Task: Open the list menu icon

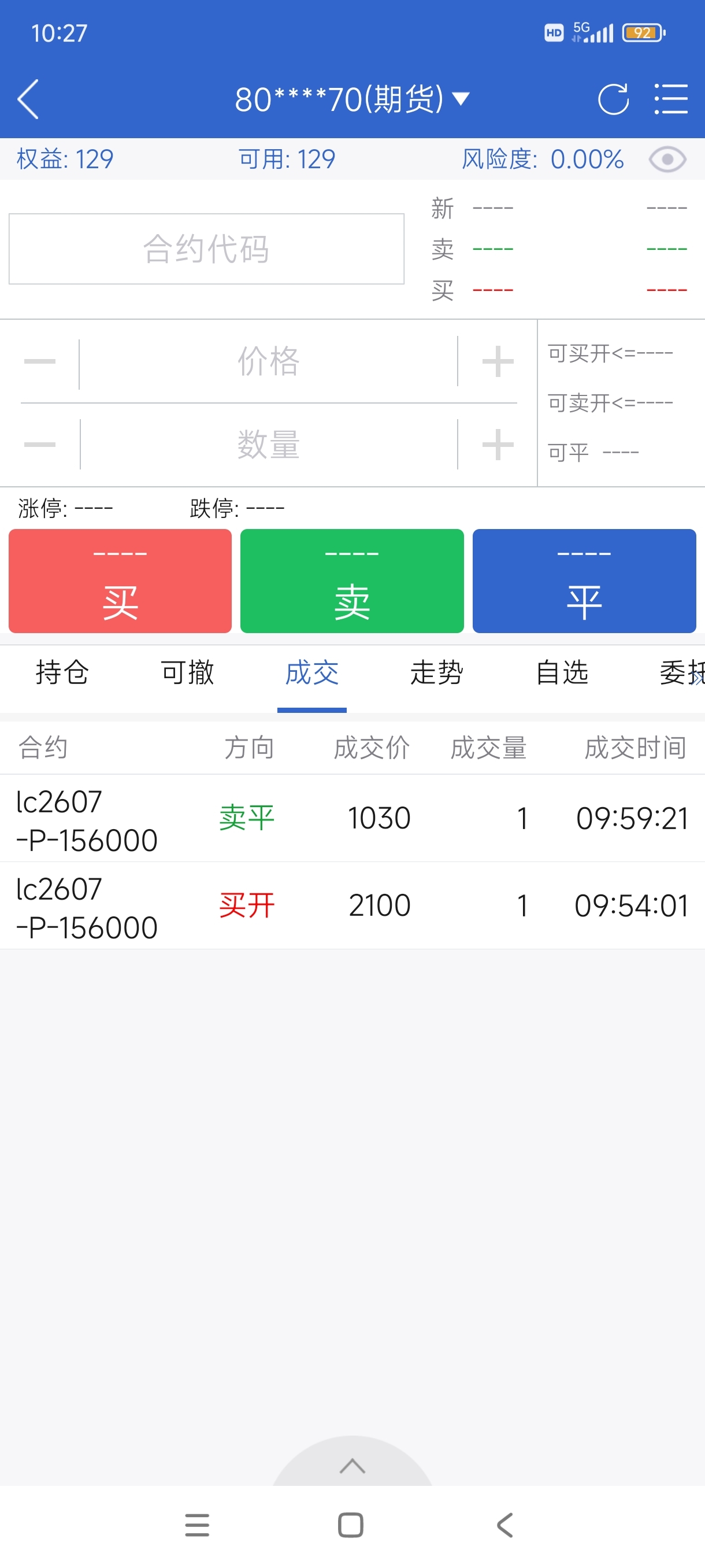Action: point(671,99)
